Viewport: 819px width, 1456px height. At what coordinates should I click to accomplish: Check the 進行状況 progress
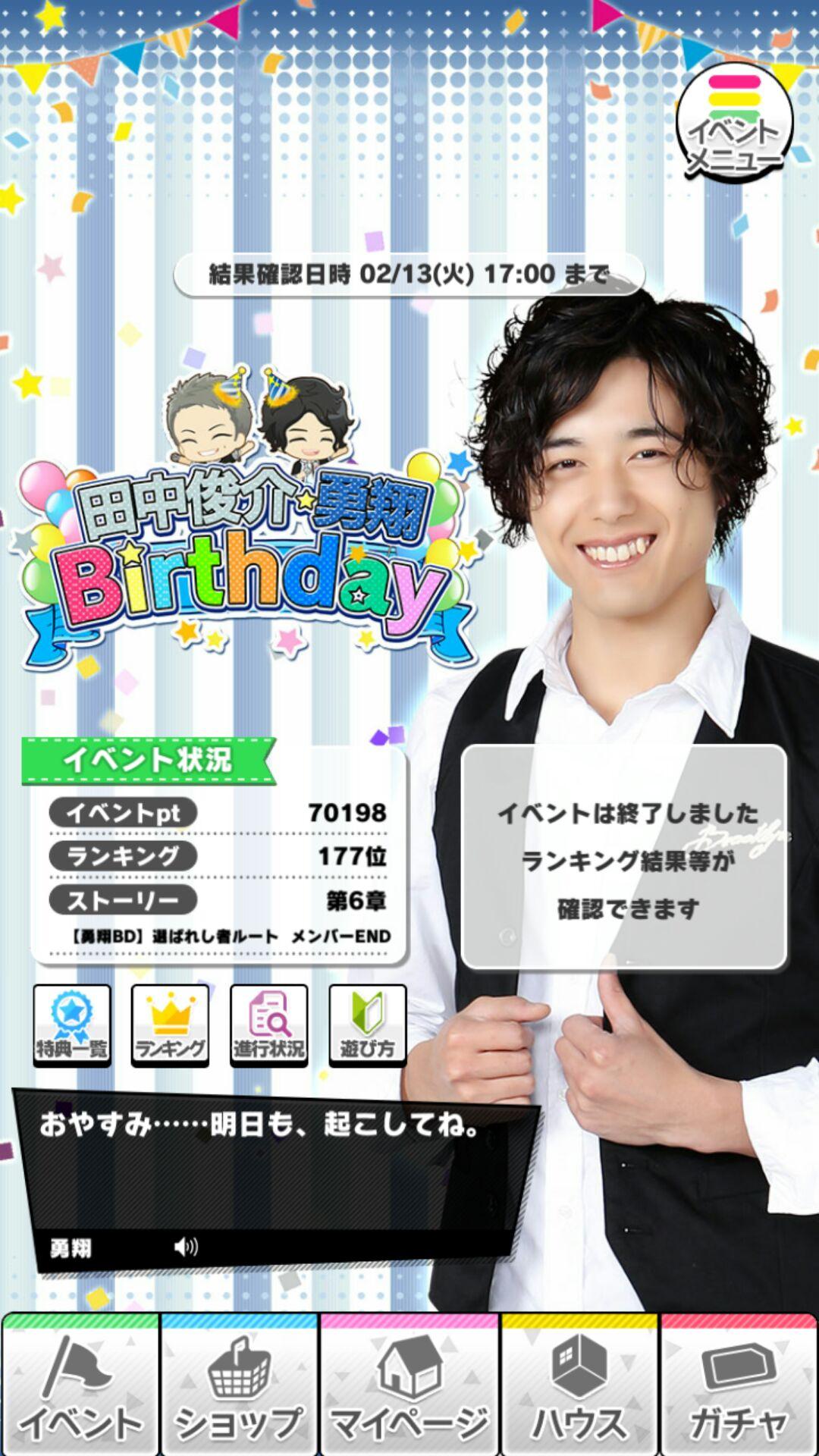(268, 1025)
